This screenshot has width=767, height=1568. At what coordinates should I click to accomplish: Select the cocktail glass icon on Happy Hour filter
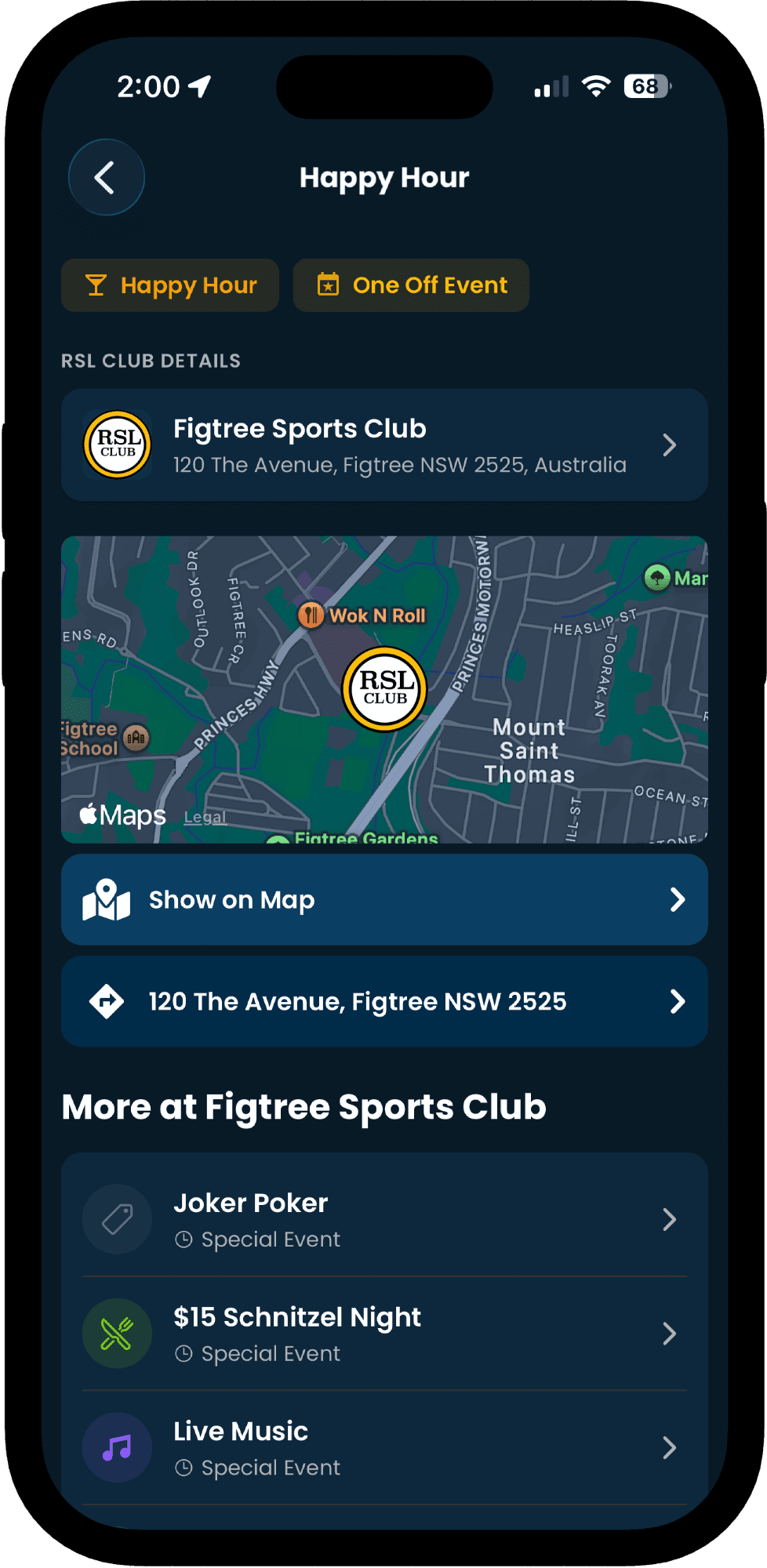(96, 285)
